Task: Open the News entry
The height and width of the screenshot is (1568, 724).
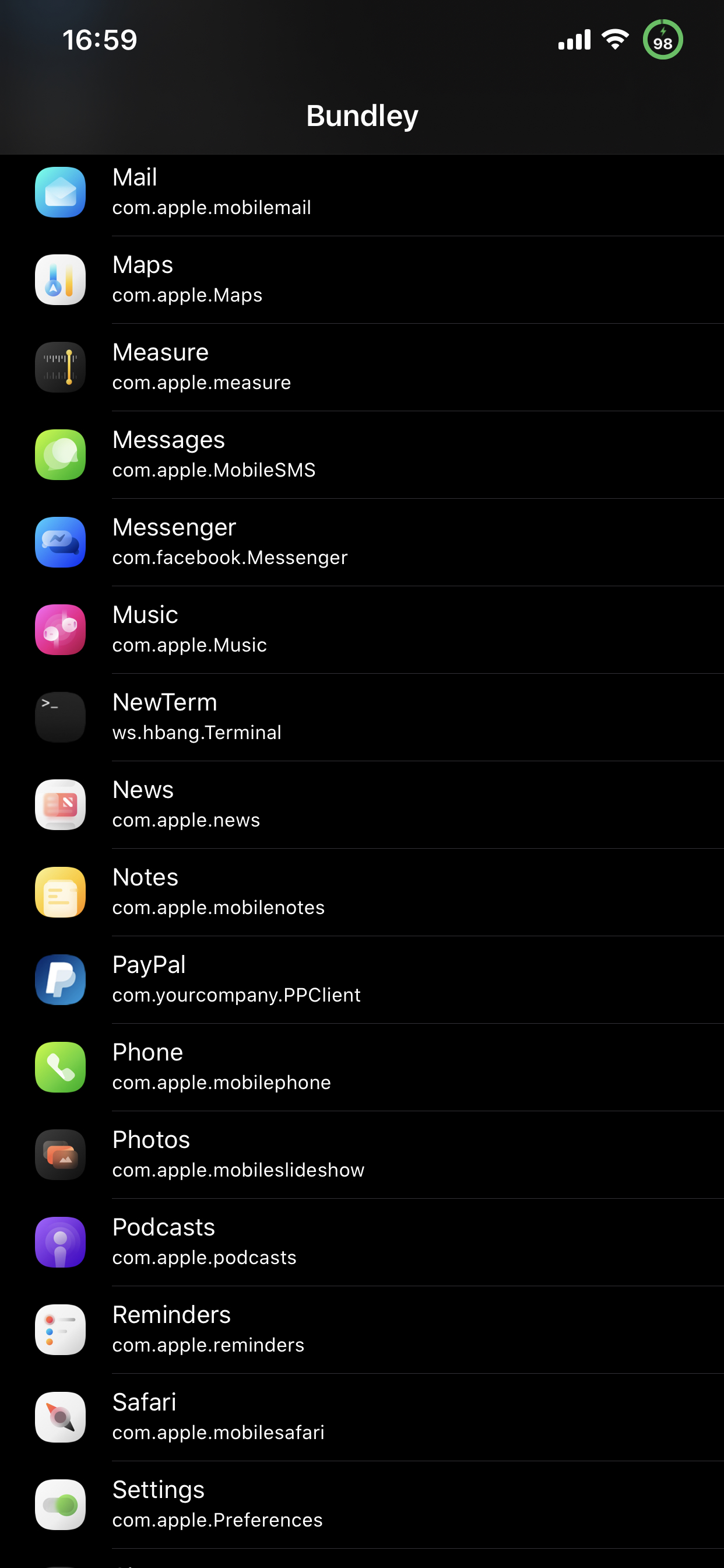Action: point(362,804)
